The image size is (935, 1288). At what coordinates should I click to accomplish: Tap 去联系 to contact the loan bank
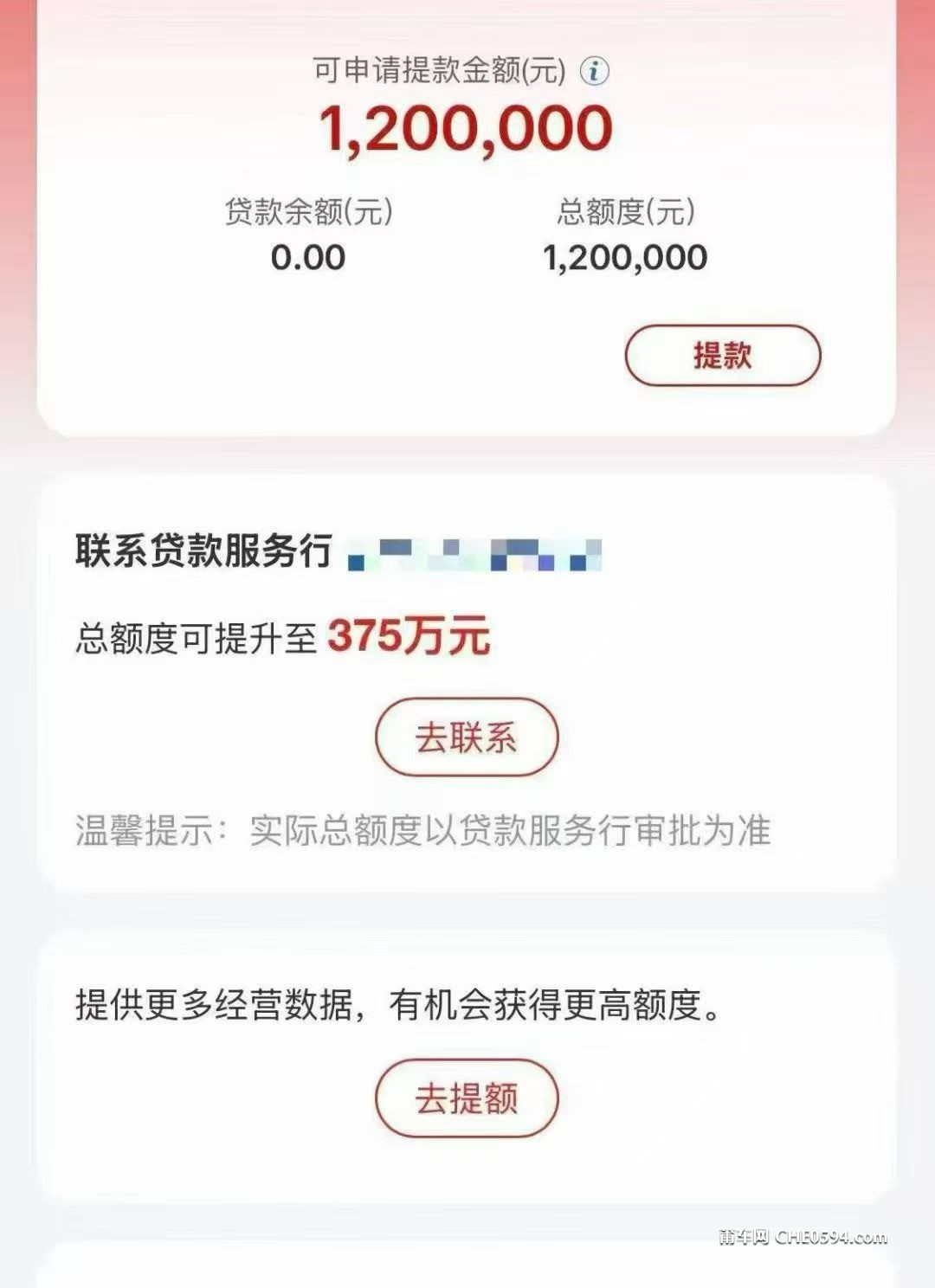click(x=467, y=737)
